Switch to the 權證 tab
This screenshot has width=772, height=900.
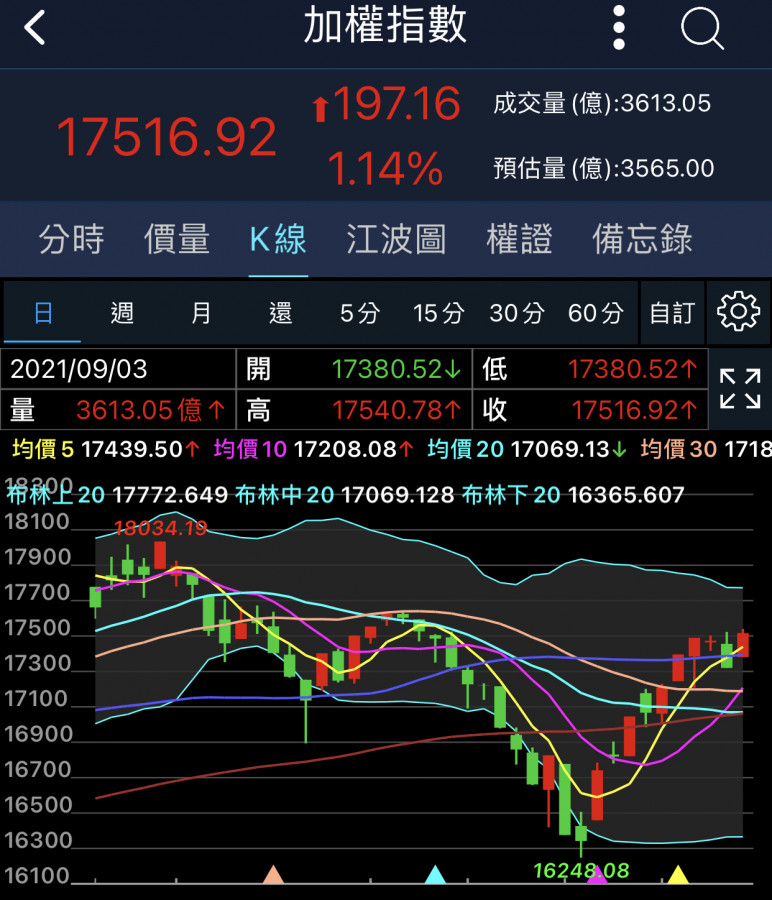[519, 240]
